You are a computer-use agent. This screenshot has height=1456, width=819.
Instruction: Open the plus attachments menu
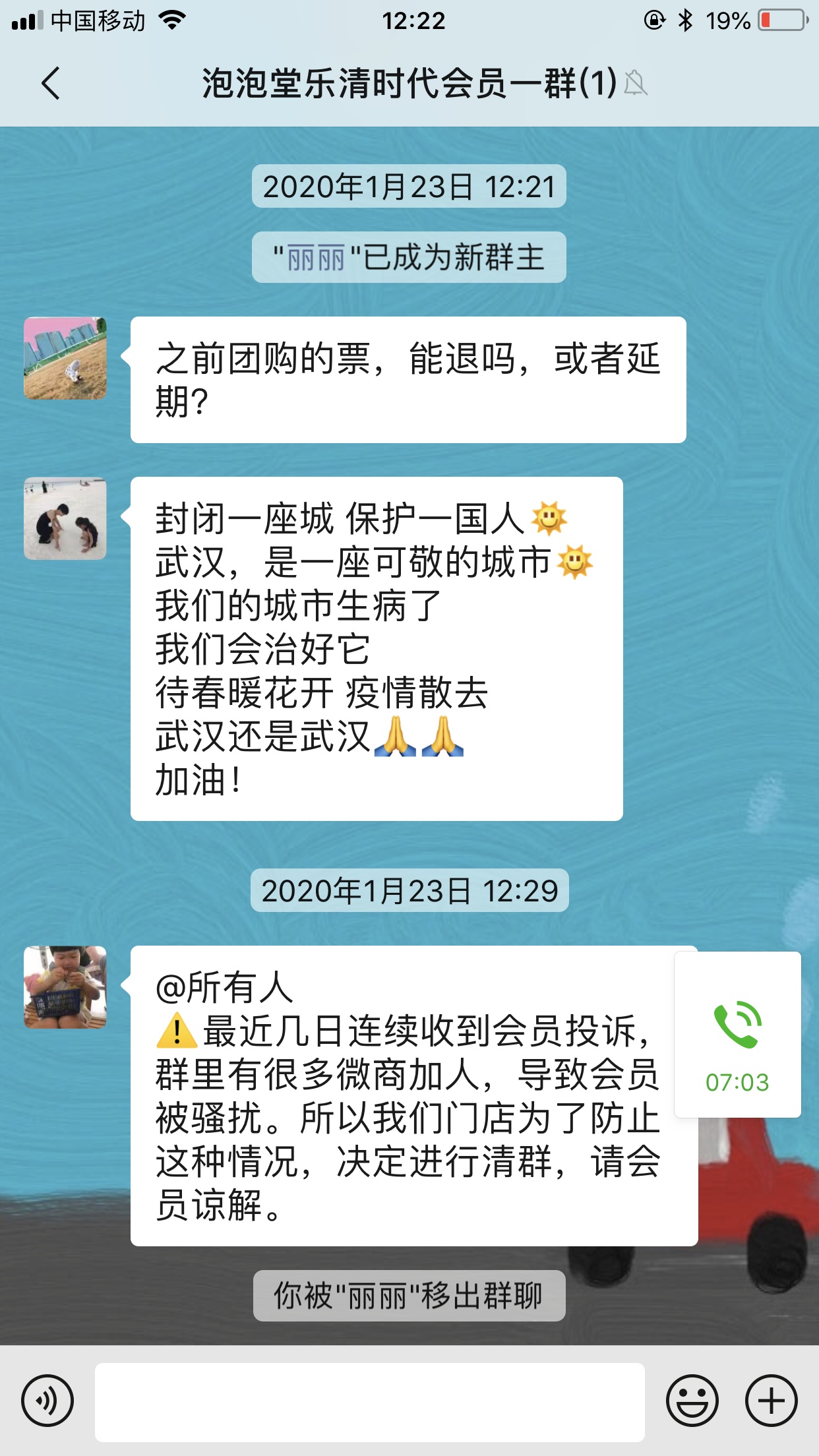pyautogui.click(x=771, y=1401)
